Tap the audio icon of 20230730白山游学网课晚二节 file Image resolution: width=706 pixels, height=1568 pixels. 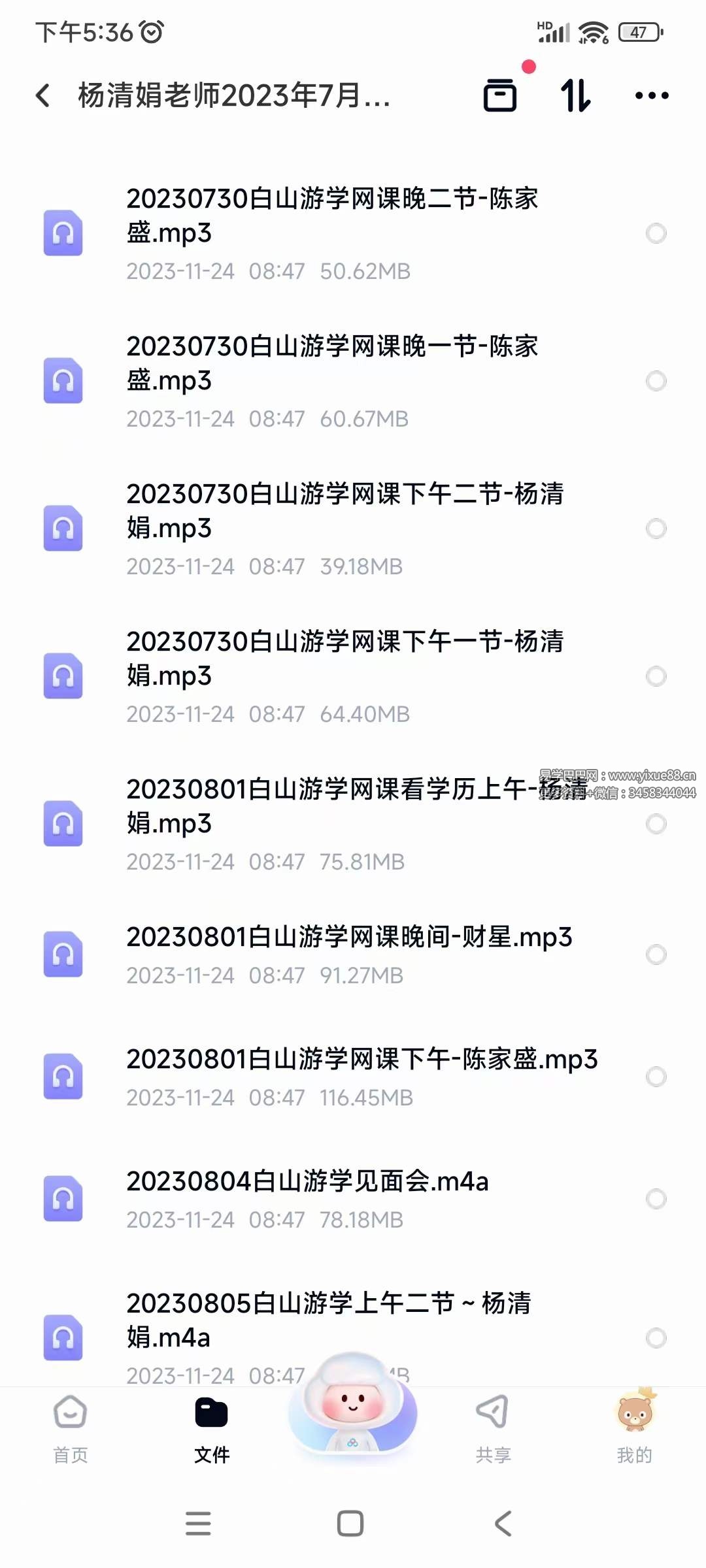coord(63,233)
